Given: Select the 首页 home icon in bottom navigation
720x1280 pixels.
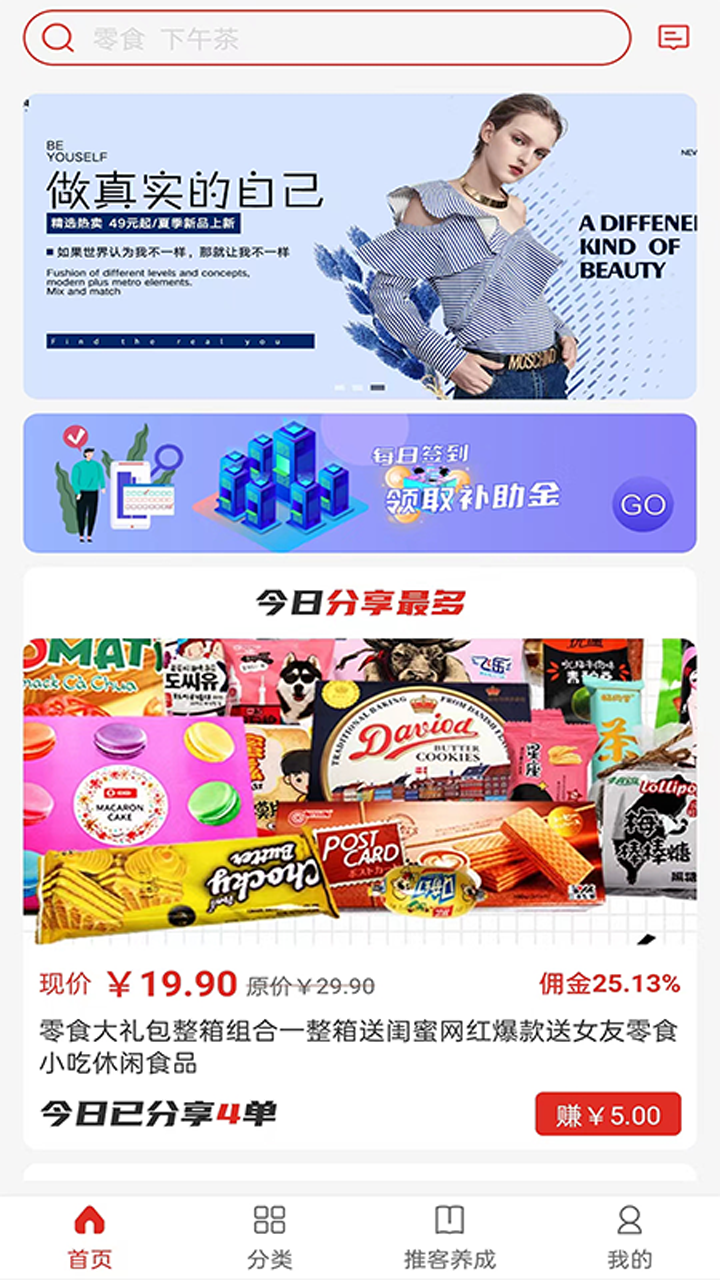Looking at the screenshot, I should [x=88, y=1222].
